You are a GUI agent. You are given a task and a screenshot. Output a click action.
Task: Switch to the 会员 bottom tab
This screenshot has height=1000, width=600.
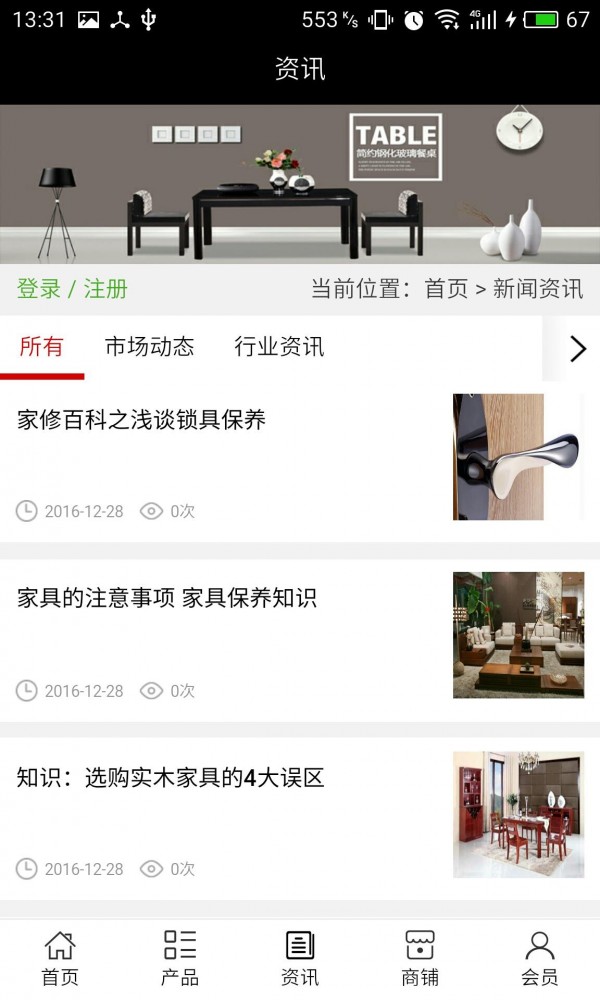tap(540, 958)
